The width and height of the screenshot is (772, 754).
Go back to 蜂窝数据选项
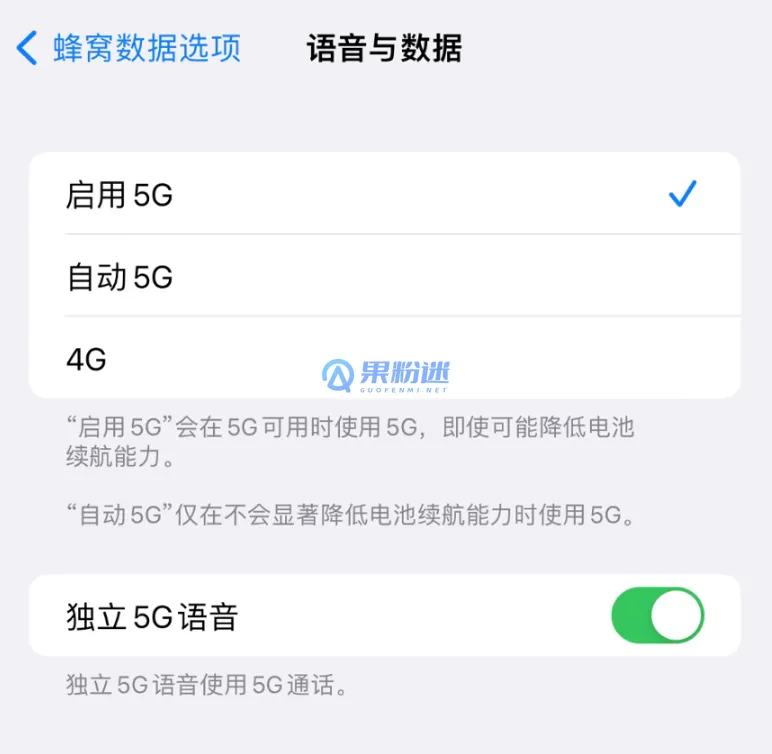click(130, 48)
